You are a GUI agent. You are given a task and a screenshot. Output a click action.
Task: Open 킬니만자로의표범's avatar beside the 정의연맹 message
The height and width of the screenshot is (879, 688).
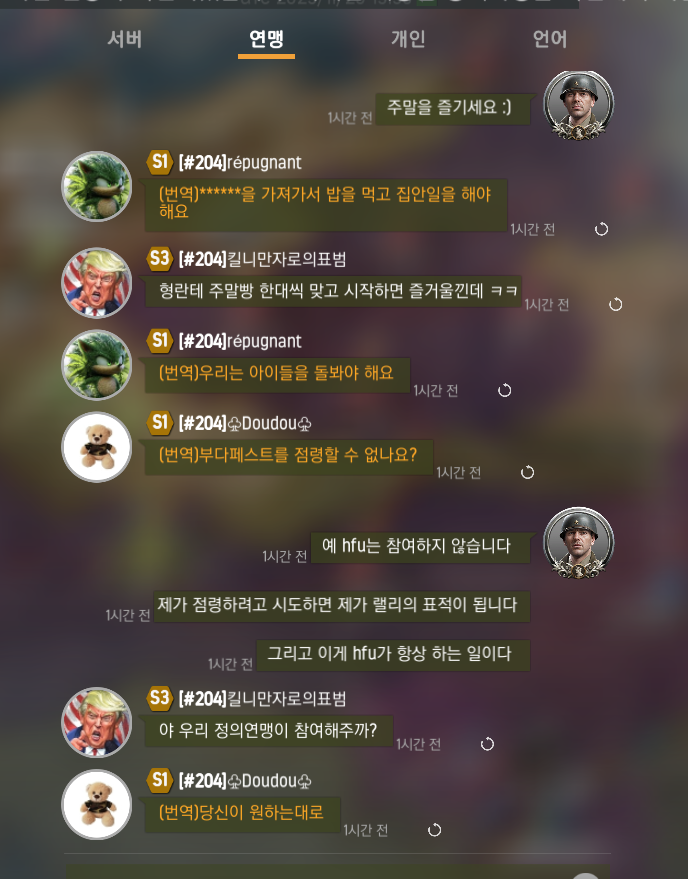click(97, 722)
